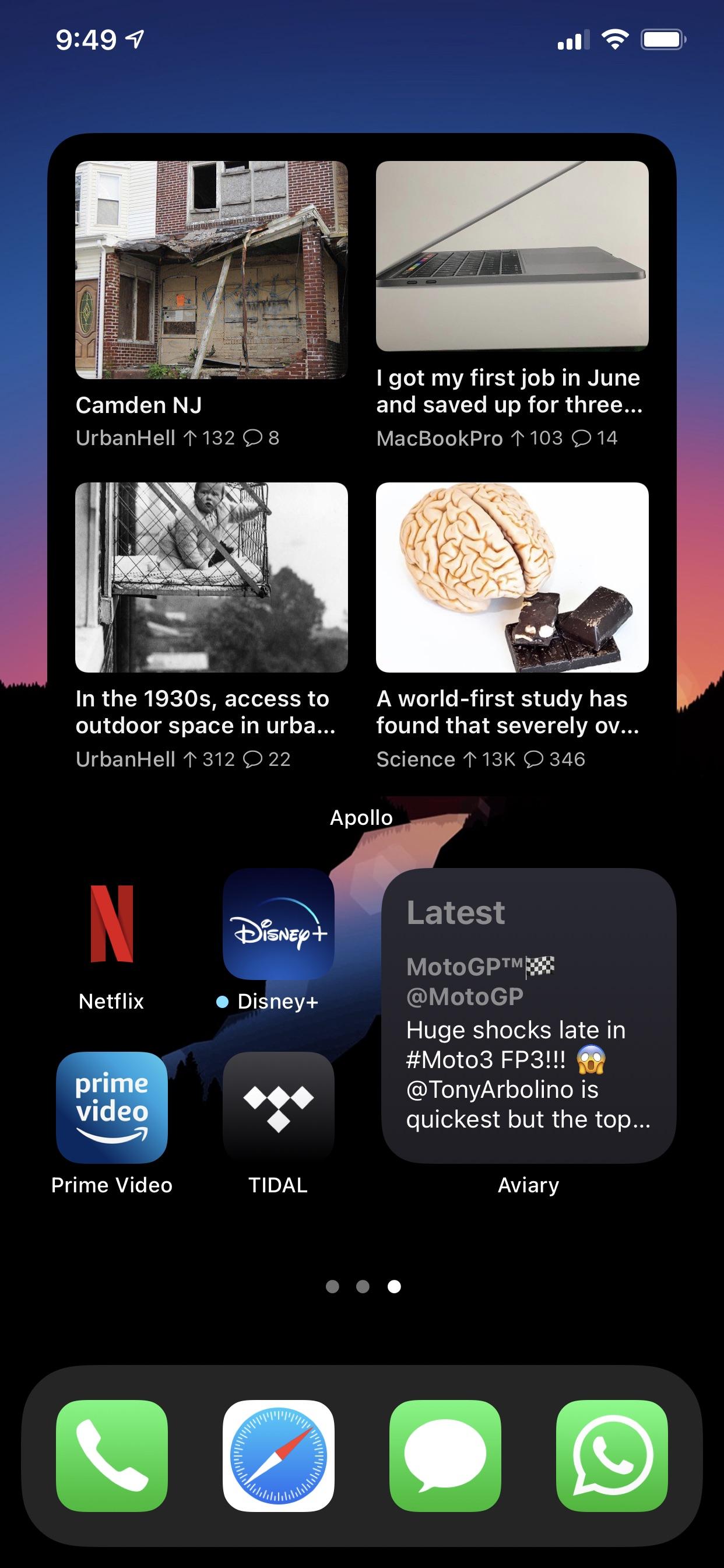The image size is (724, 1568).
Task: Open WhatsApp from the dock
Action: (x=612, y=1455)
